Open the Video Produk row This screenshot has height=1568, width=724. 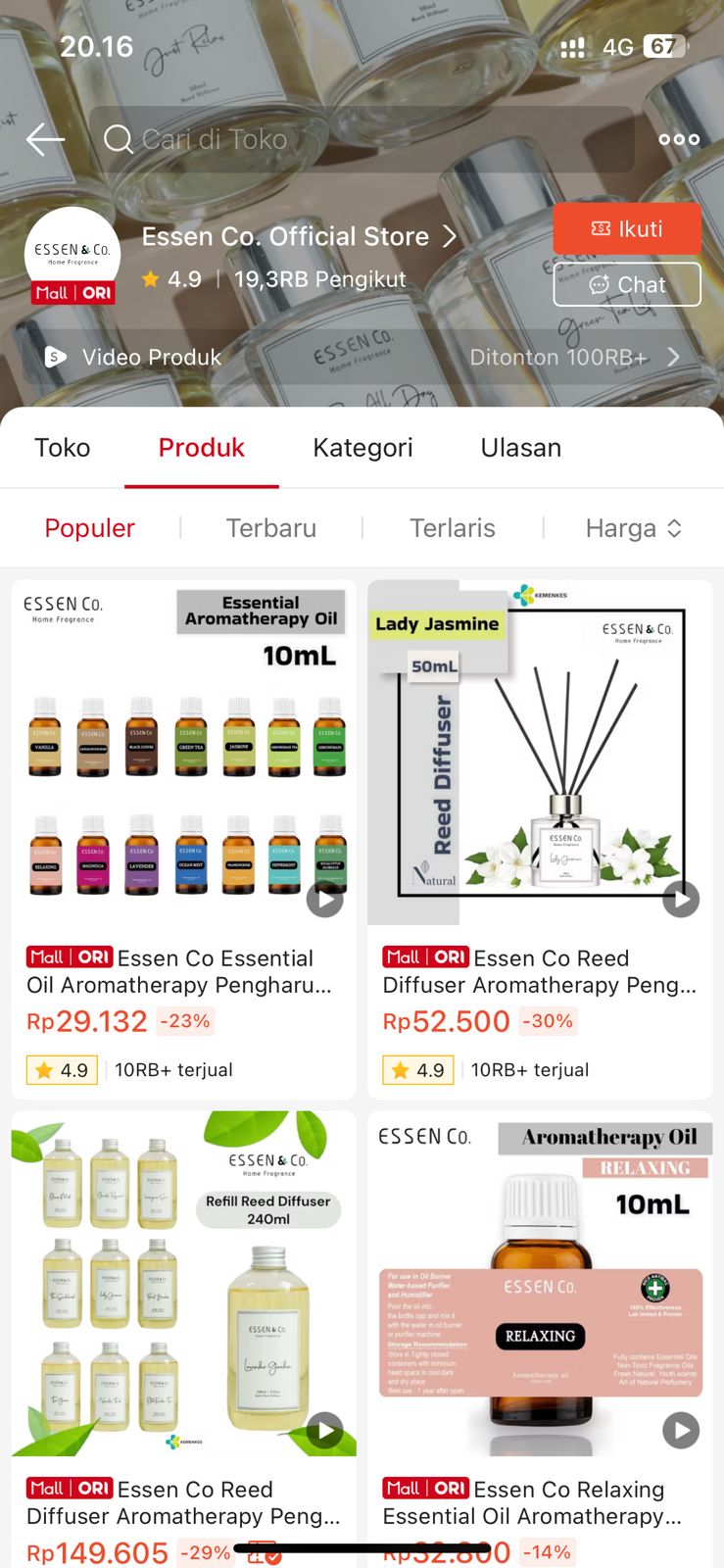coord(362,358)
